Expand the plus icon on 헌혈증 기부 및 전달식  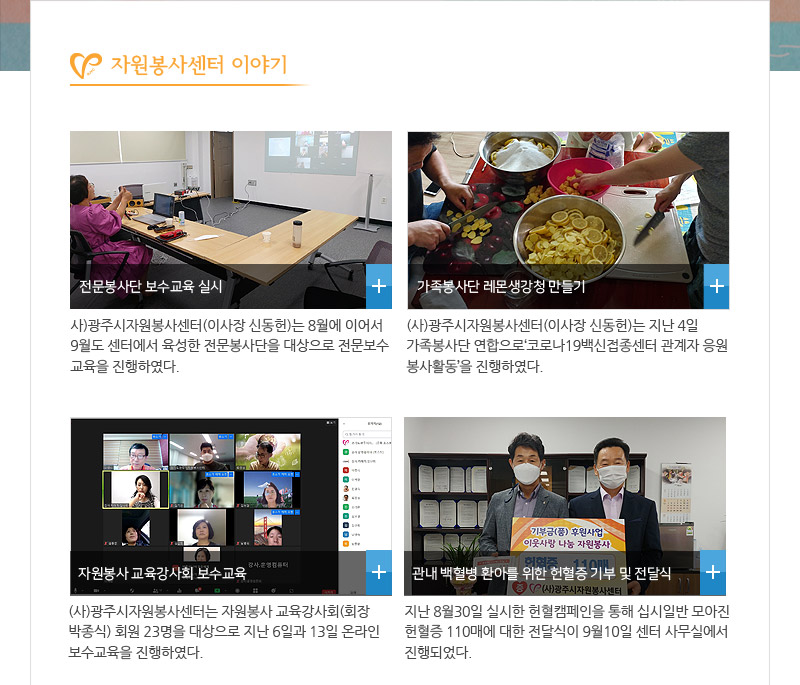713,573
